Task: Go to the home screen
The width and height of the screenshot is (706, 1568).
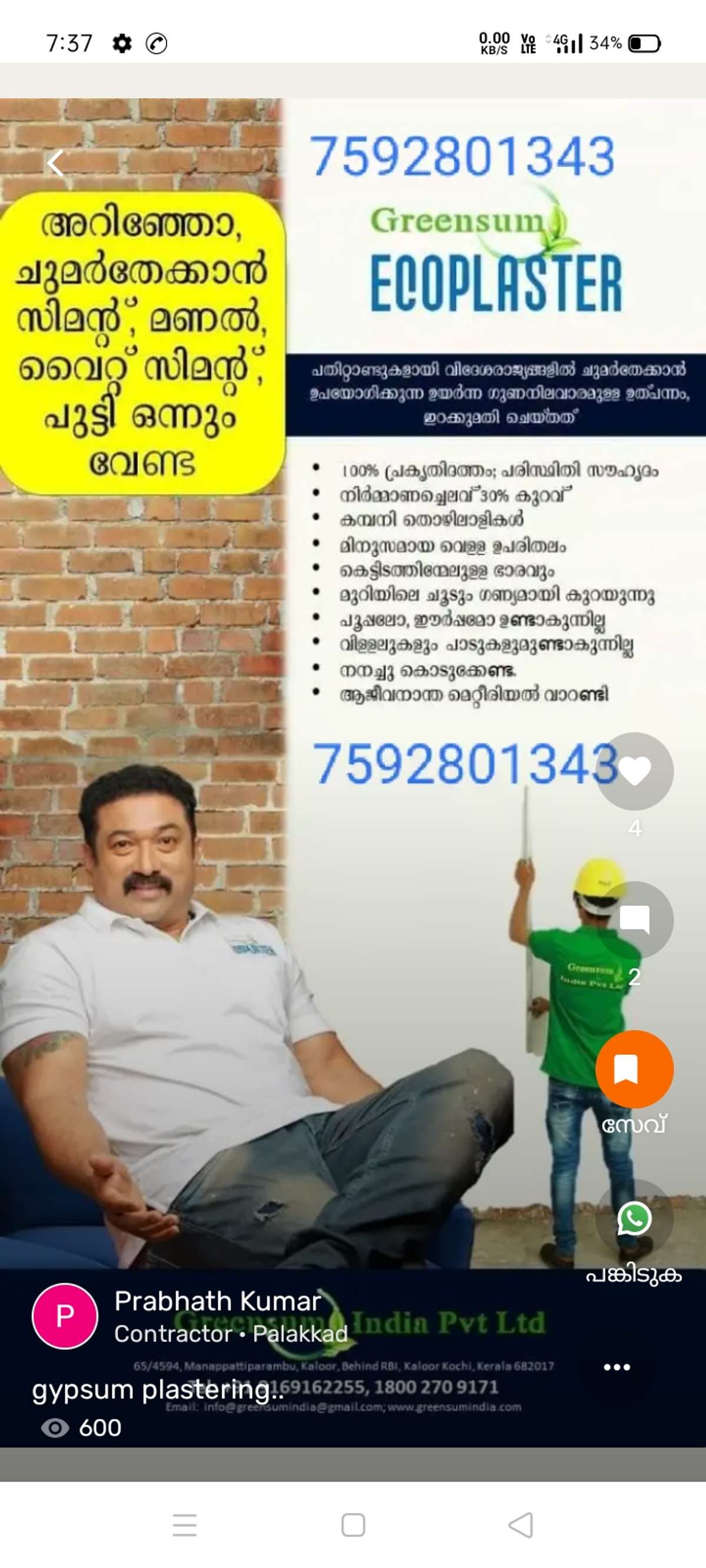Action: point(354,1524)
